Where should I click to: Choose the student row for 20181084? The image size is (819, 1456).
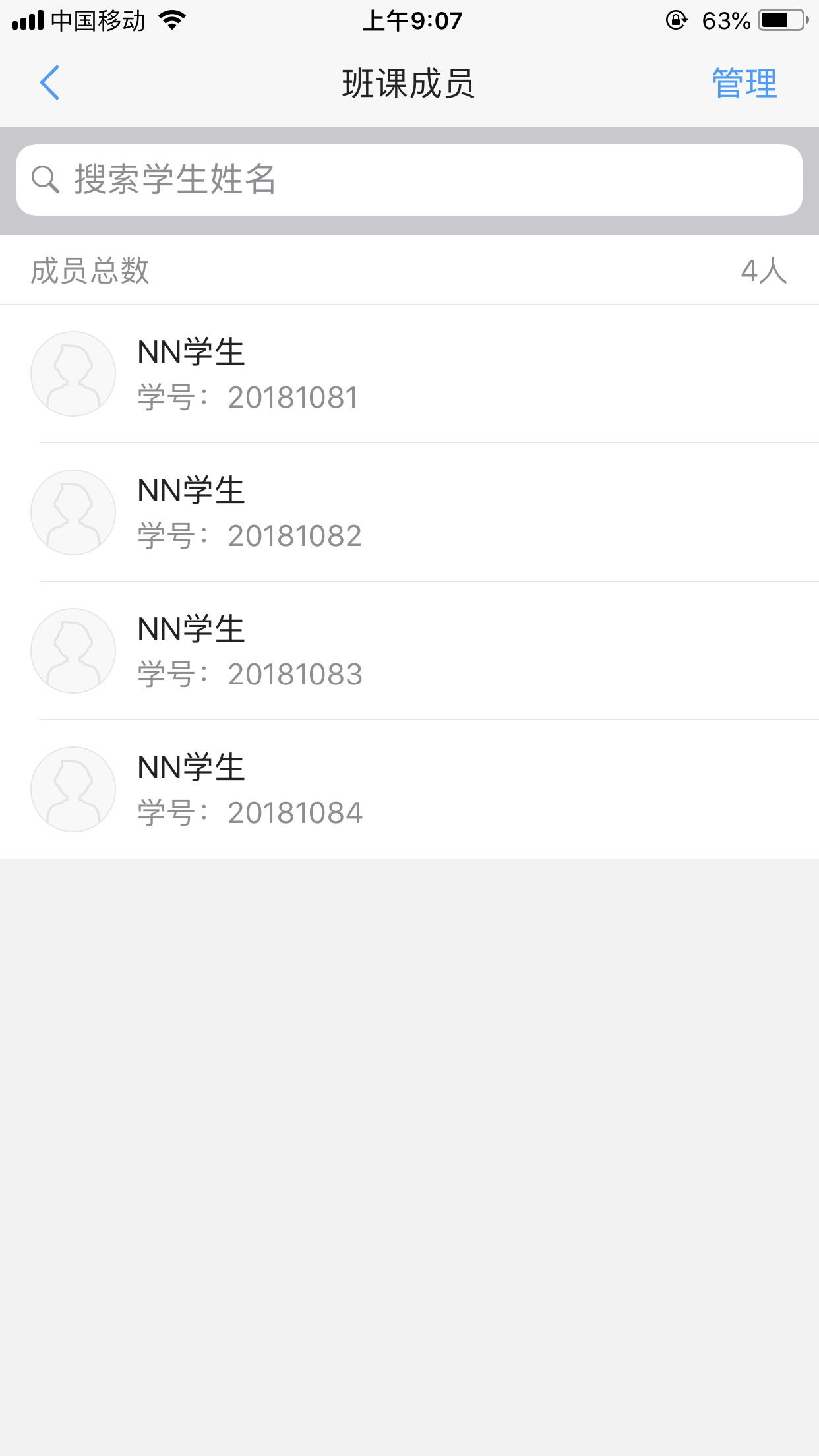[x=409, y=789]
